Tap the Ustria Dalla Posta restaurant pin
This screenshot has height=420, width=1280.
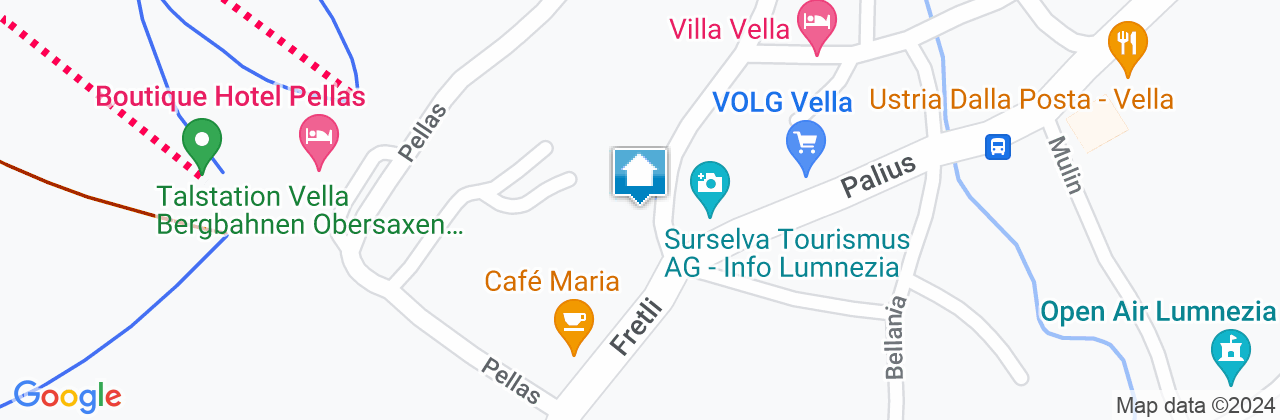pos(1127,45)
